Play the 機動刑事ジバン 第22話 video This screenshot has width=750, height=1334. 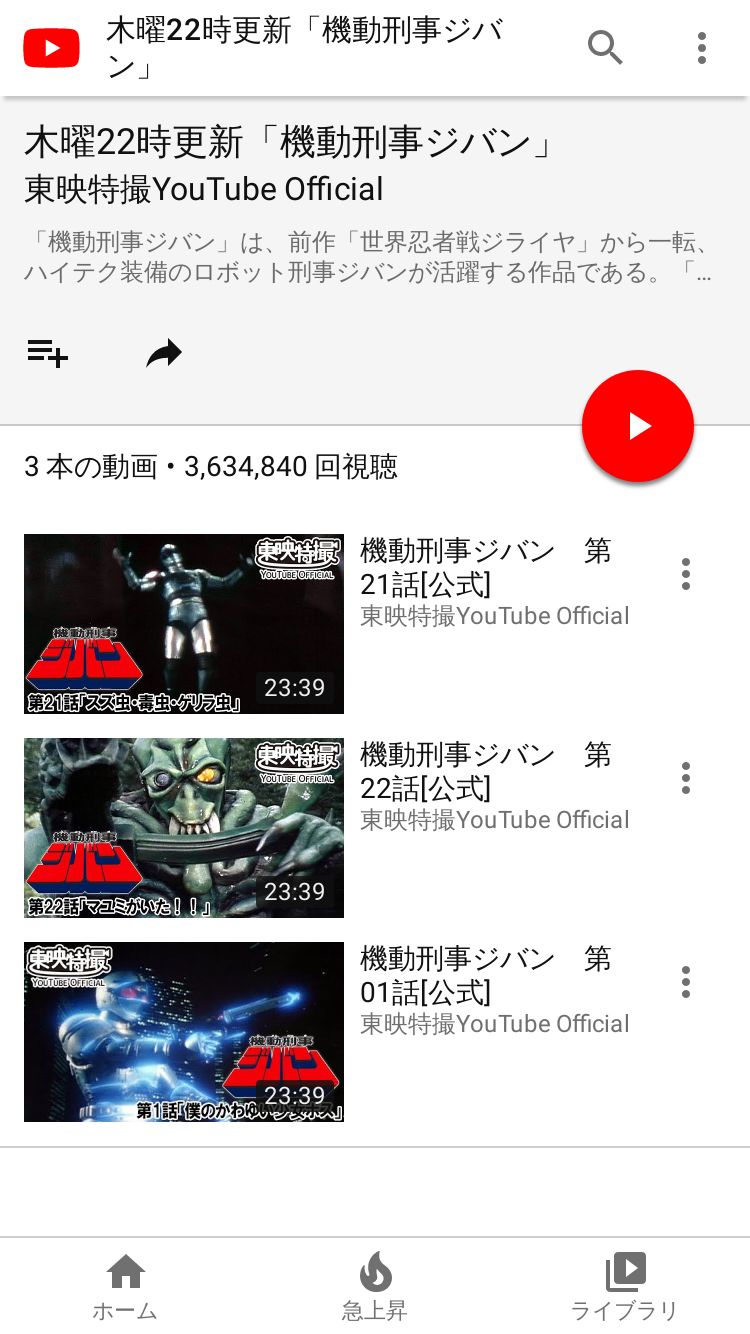point(184,827)
